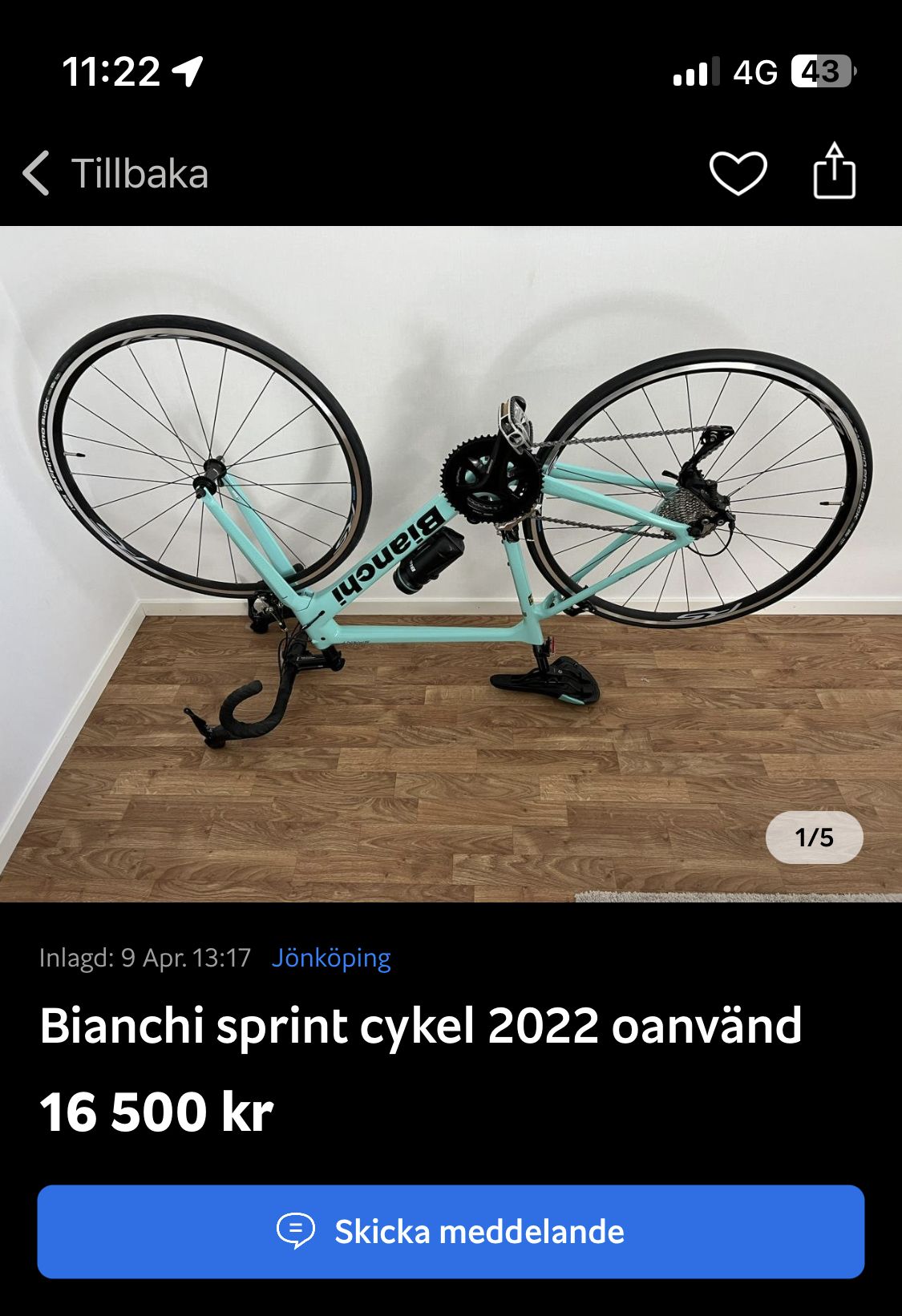Tap the cellular signal indicator
Viewport: 902px width, 1316px height.
[x=695, y=72]
